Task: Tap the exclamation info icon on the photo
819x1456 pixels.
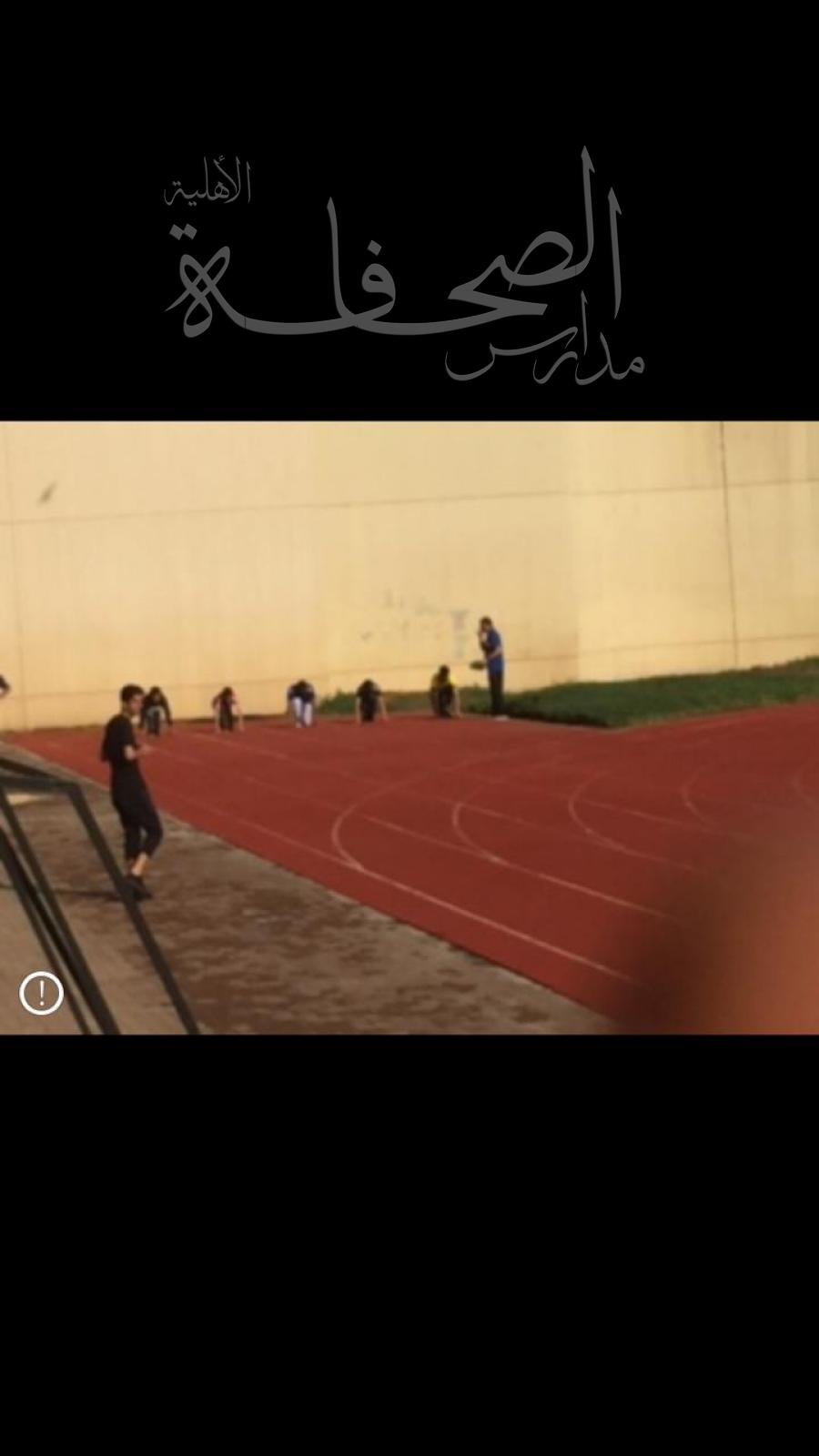Action: click(x=41, y=992)
